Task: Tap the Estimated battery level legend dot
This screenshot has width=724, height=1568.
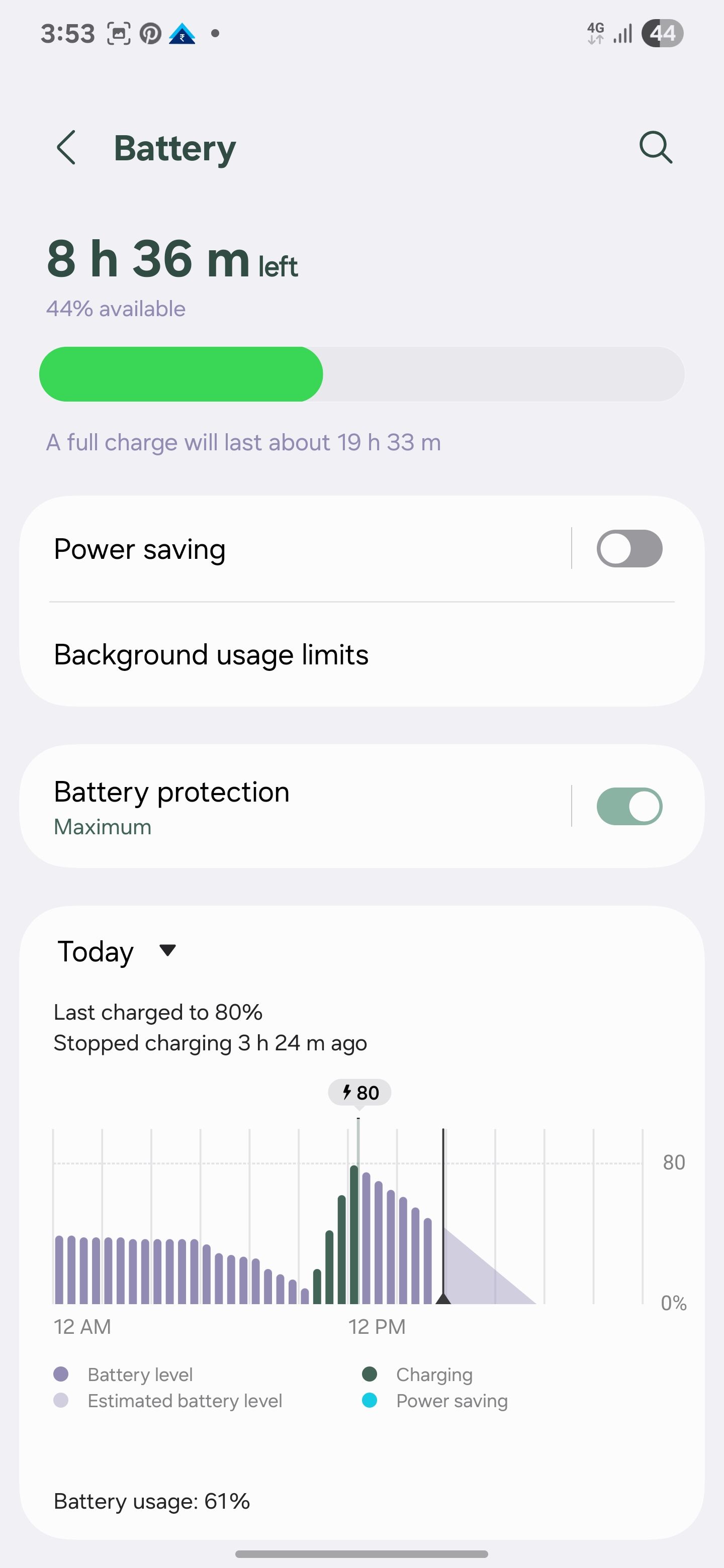Action: (x=61, y=1401)
